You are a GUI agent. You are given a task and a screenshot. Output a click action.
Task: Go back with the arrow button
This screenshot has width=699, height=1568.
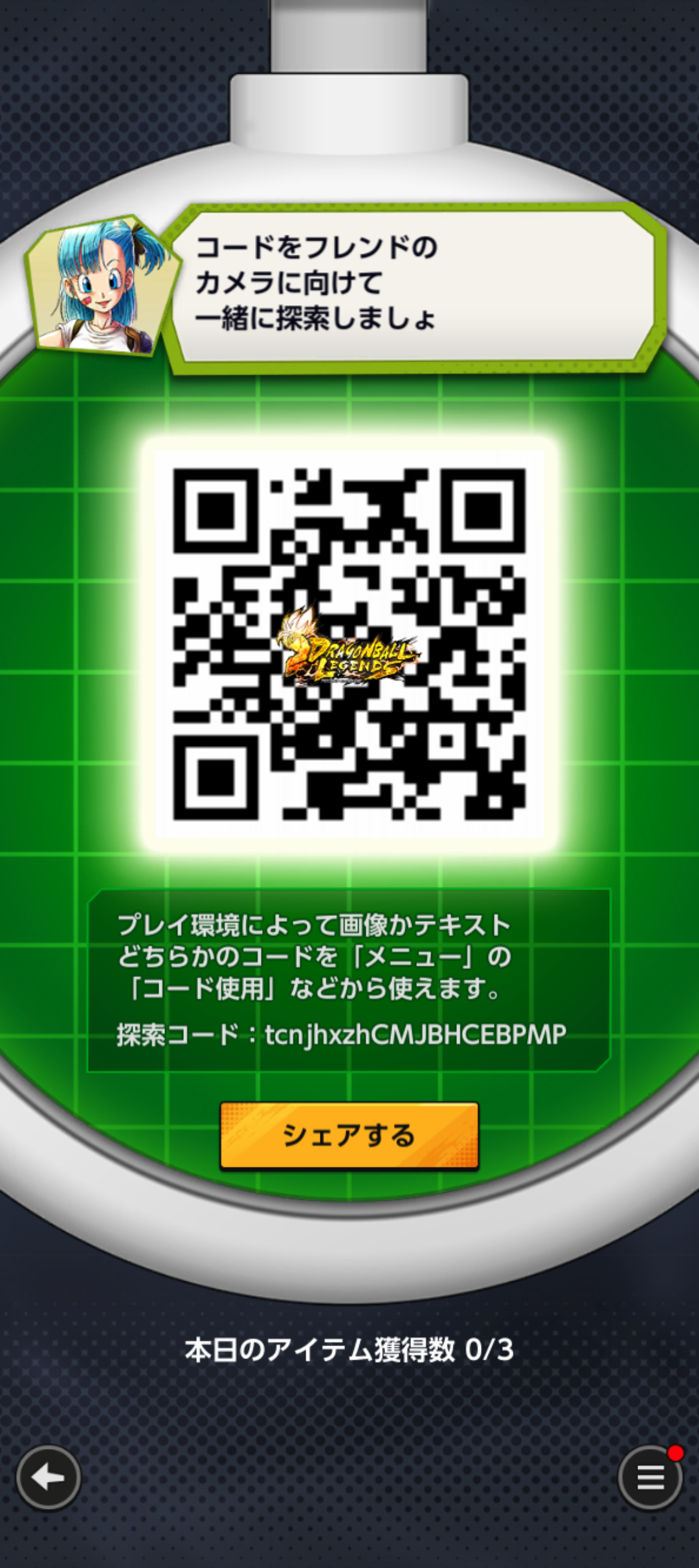coord(49,1477)
